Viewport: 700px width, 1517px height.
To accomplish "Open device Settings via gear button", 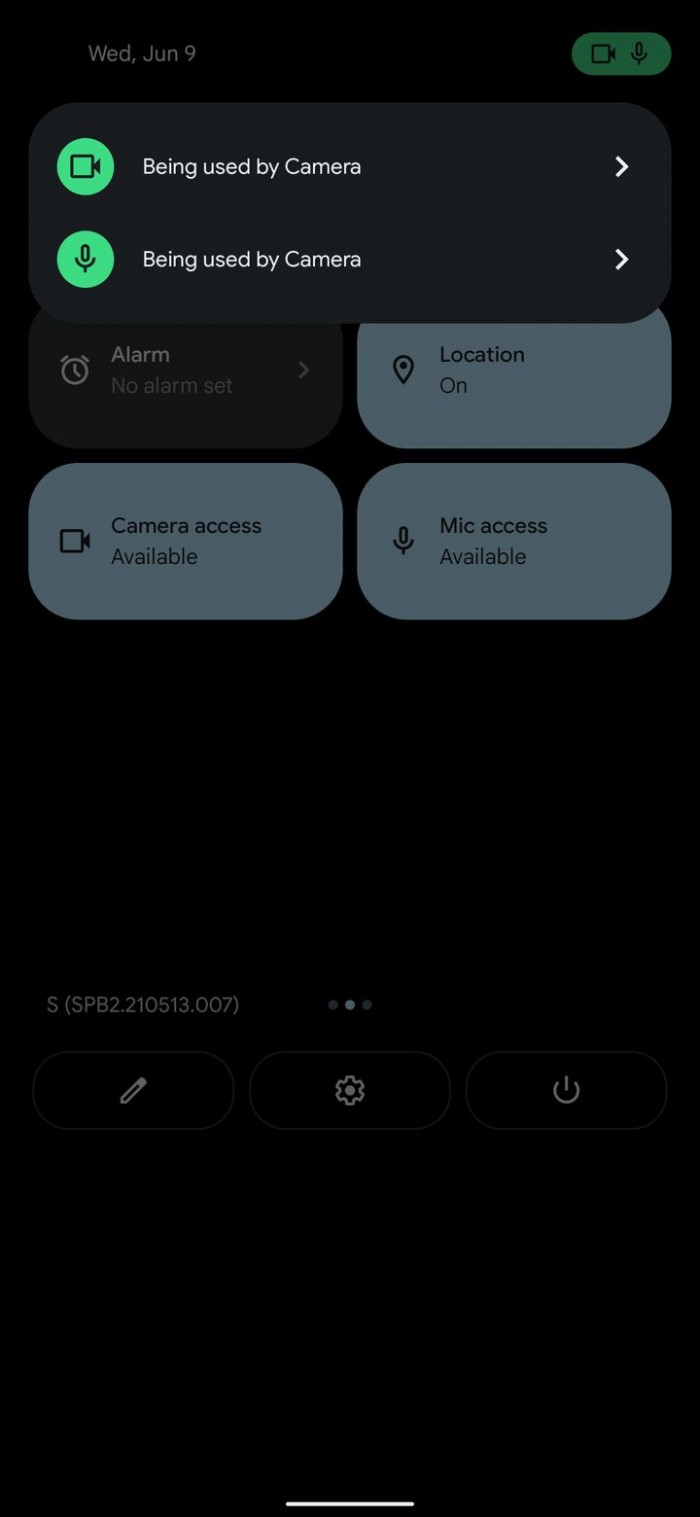I will coord(349,1090).
